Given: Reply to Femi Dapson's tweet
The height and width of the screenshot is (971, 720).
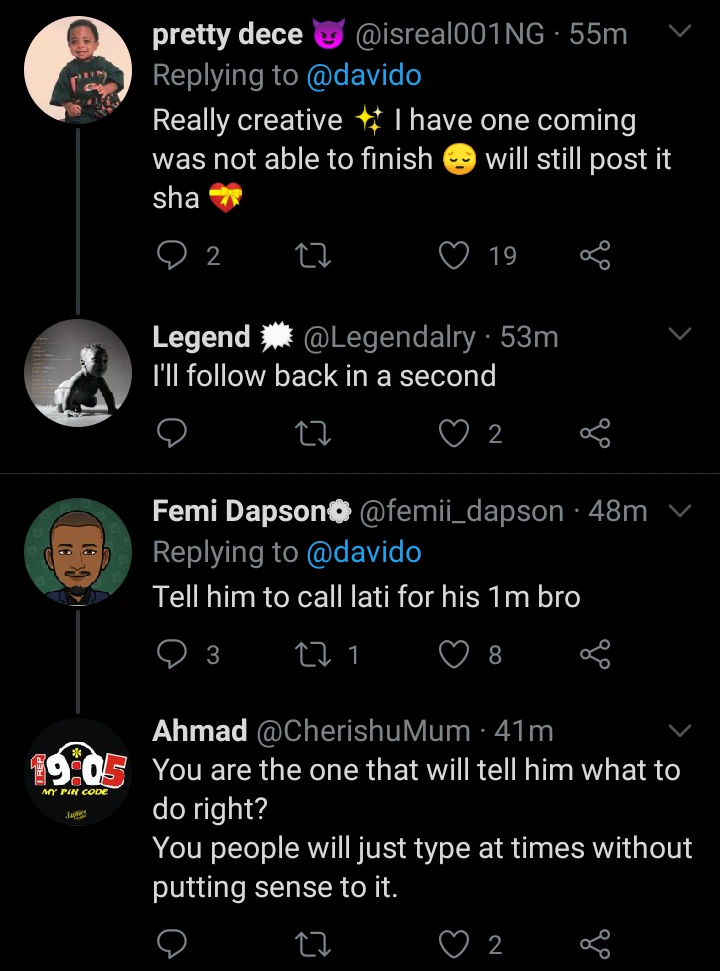Looking at the screenshot, I should coord(173,655).
